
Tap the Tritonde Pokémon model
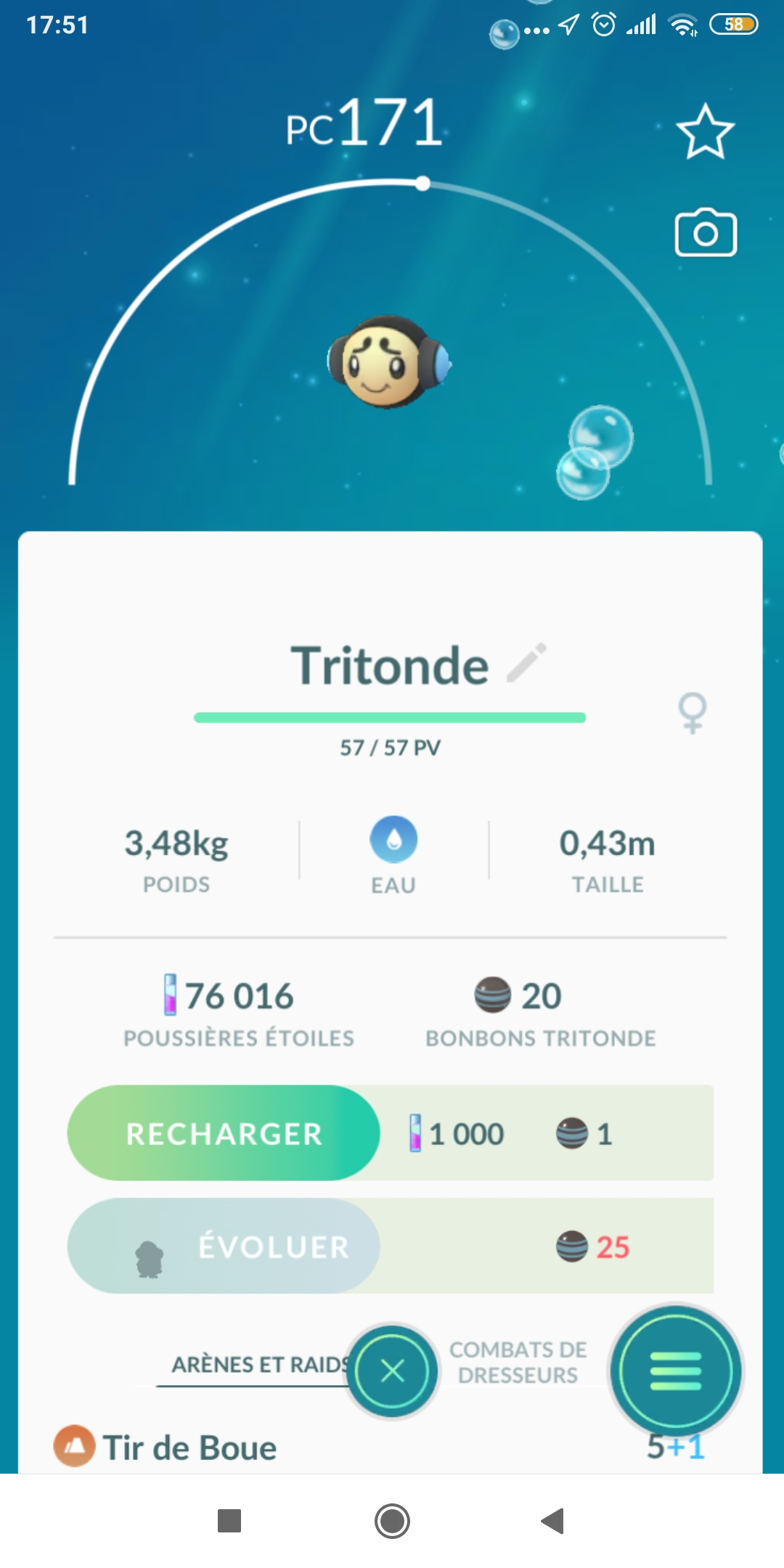[390, 362]
